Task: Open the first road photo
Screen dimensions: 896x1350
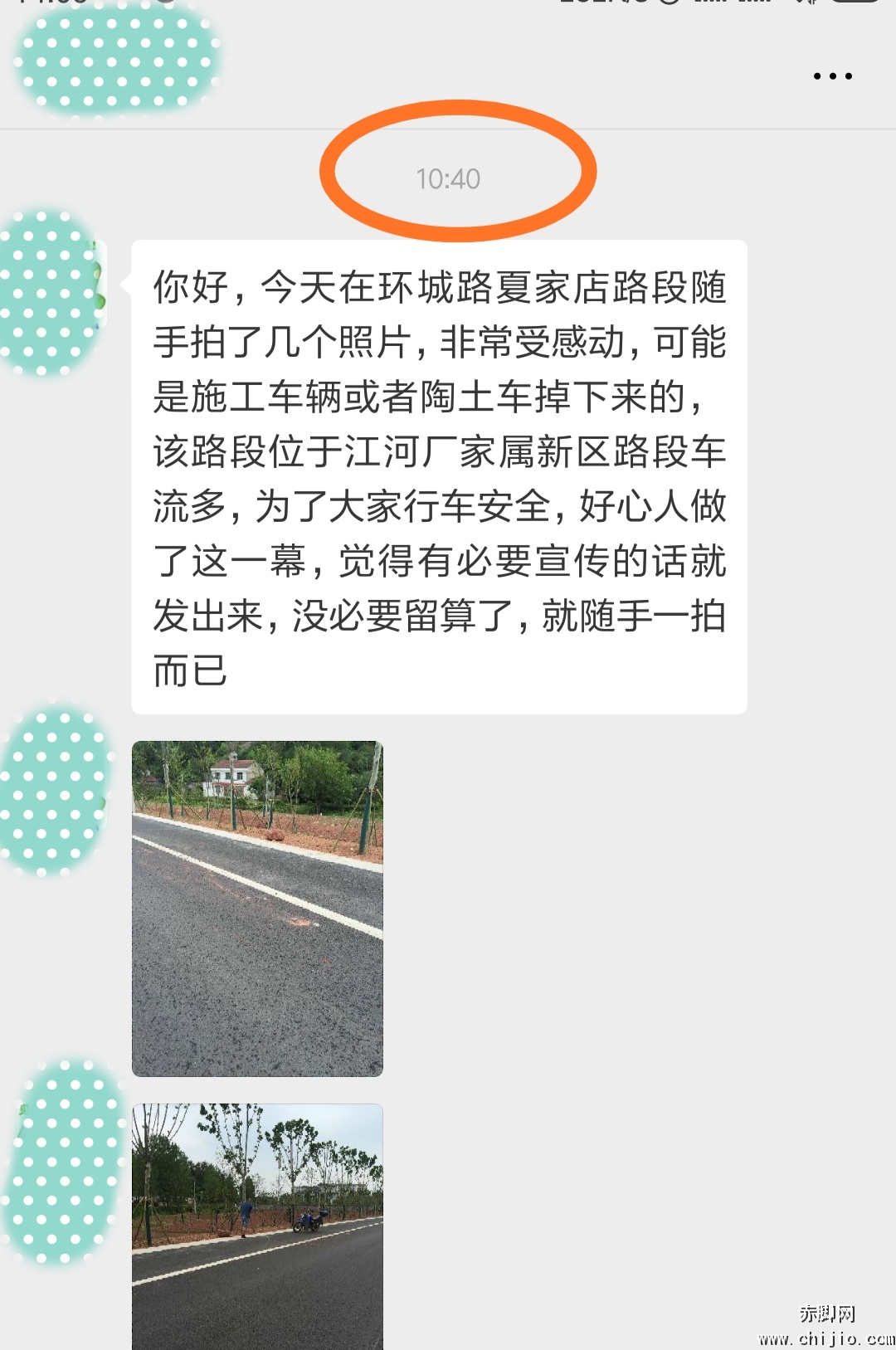Action: pyautogui.click(x=257, y=904)
